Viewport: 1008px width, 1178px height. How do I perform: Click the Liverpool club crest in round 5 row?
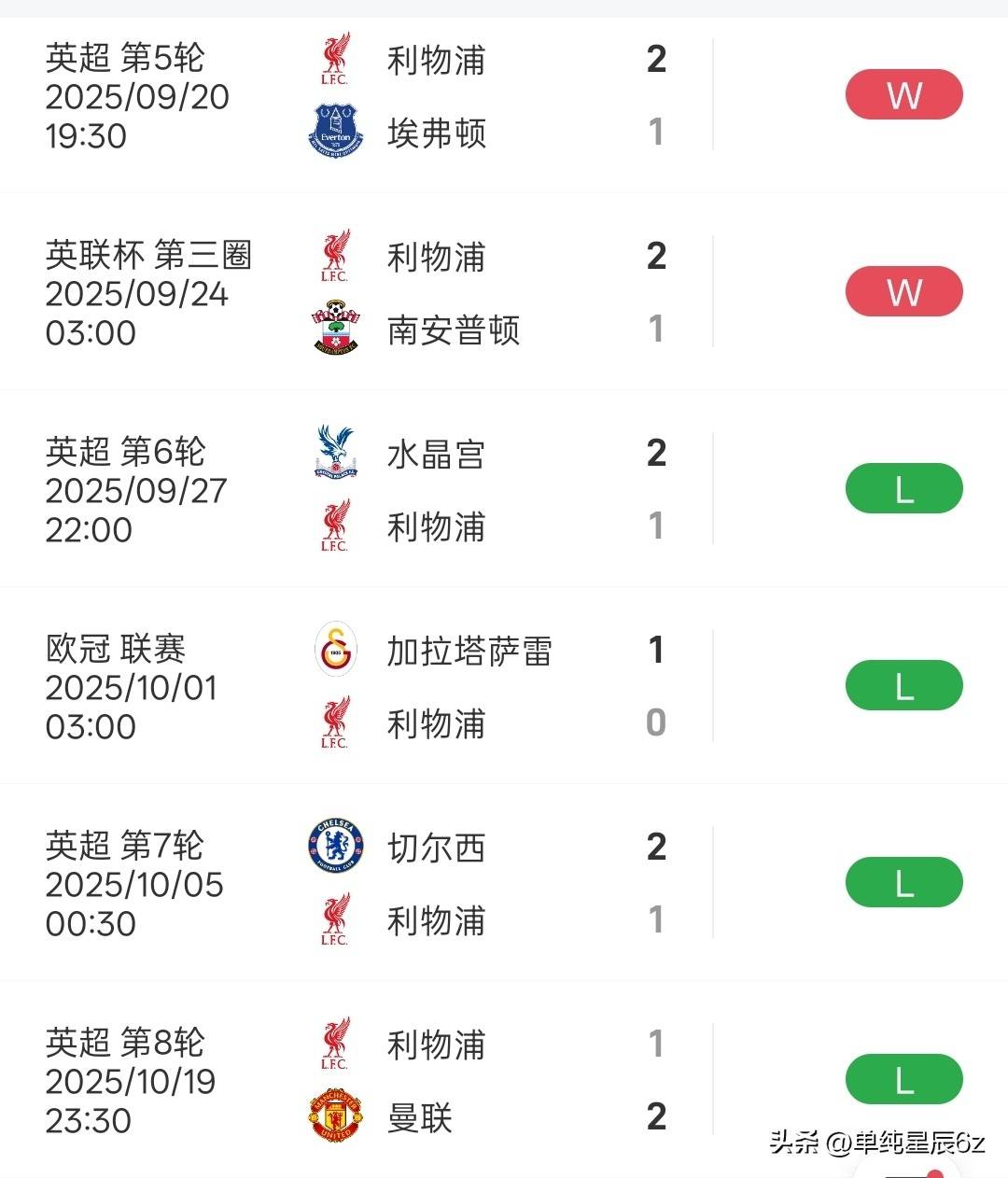click(x=335, y=59)
